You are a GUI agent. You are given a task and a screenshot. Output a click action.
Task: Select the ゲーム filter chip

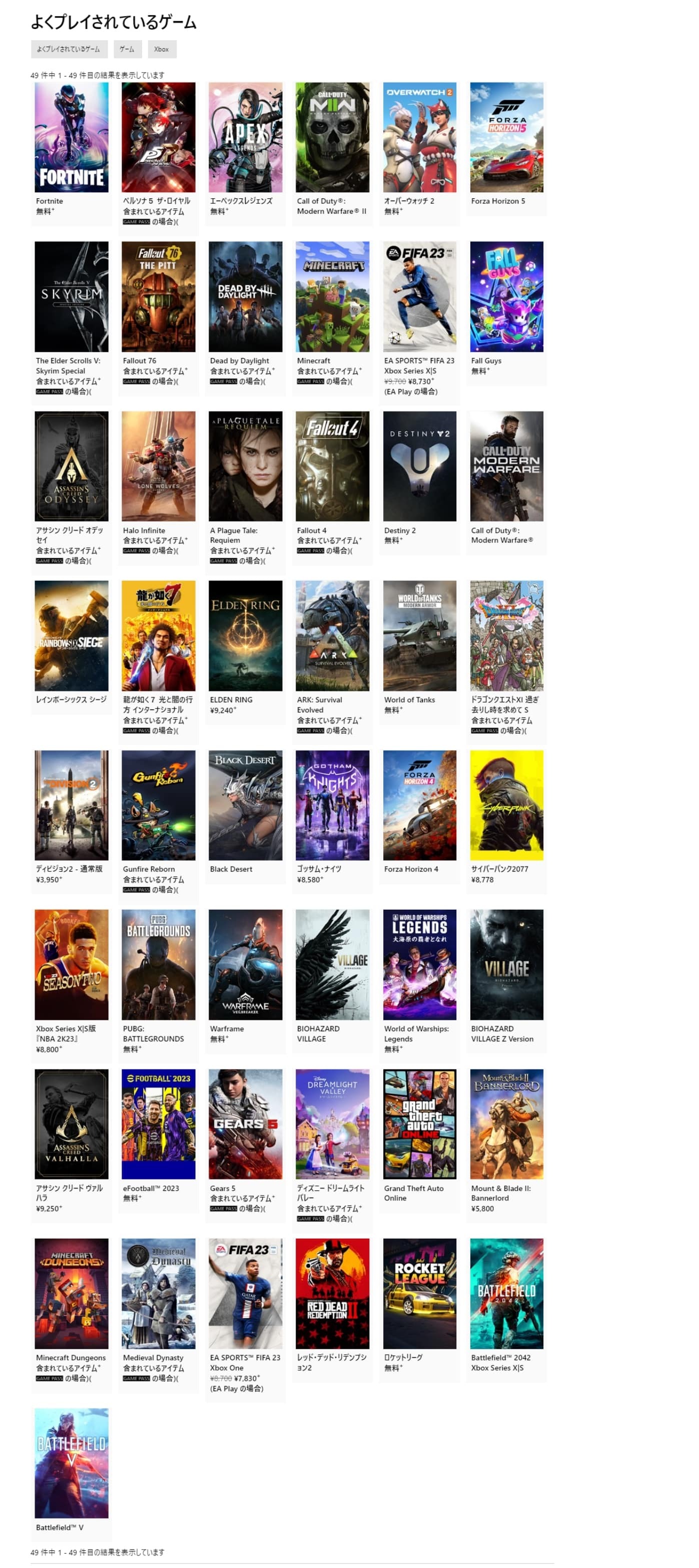[127, 49]
